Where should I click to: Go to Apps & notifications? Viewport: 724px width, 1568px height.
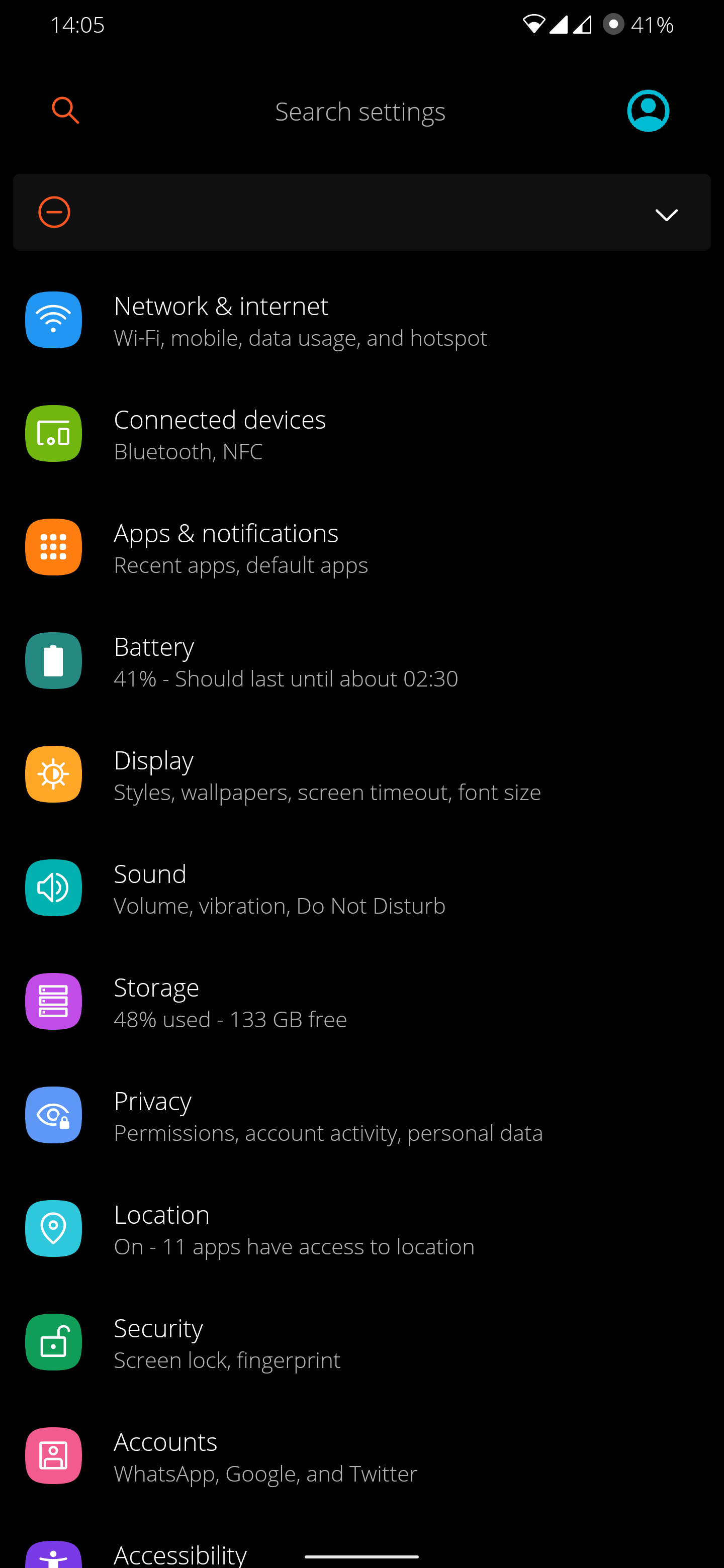(361, 547)
